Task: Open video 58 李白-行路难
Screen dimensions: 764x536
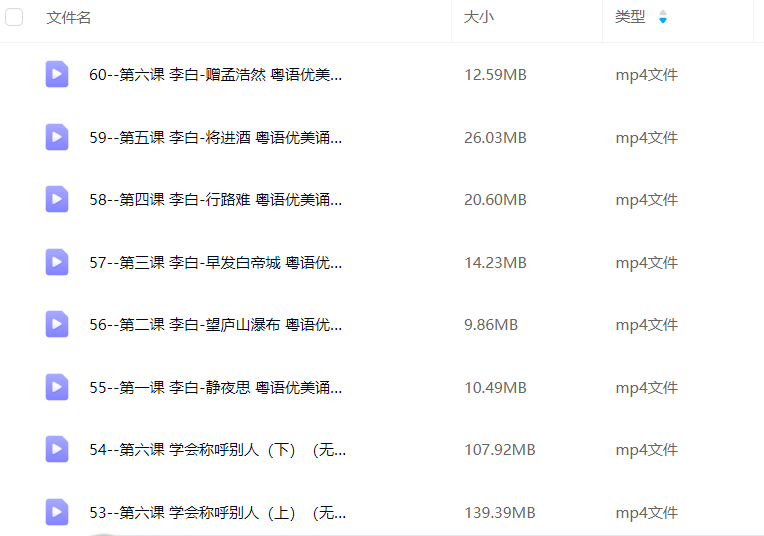Action: [215, 200]
